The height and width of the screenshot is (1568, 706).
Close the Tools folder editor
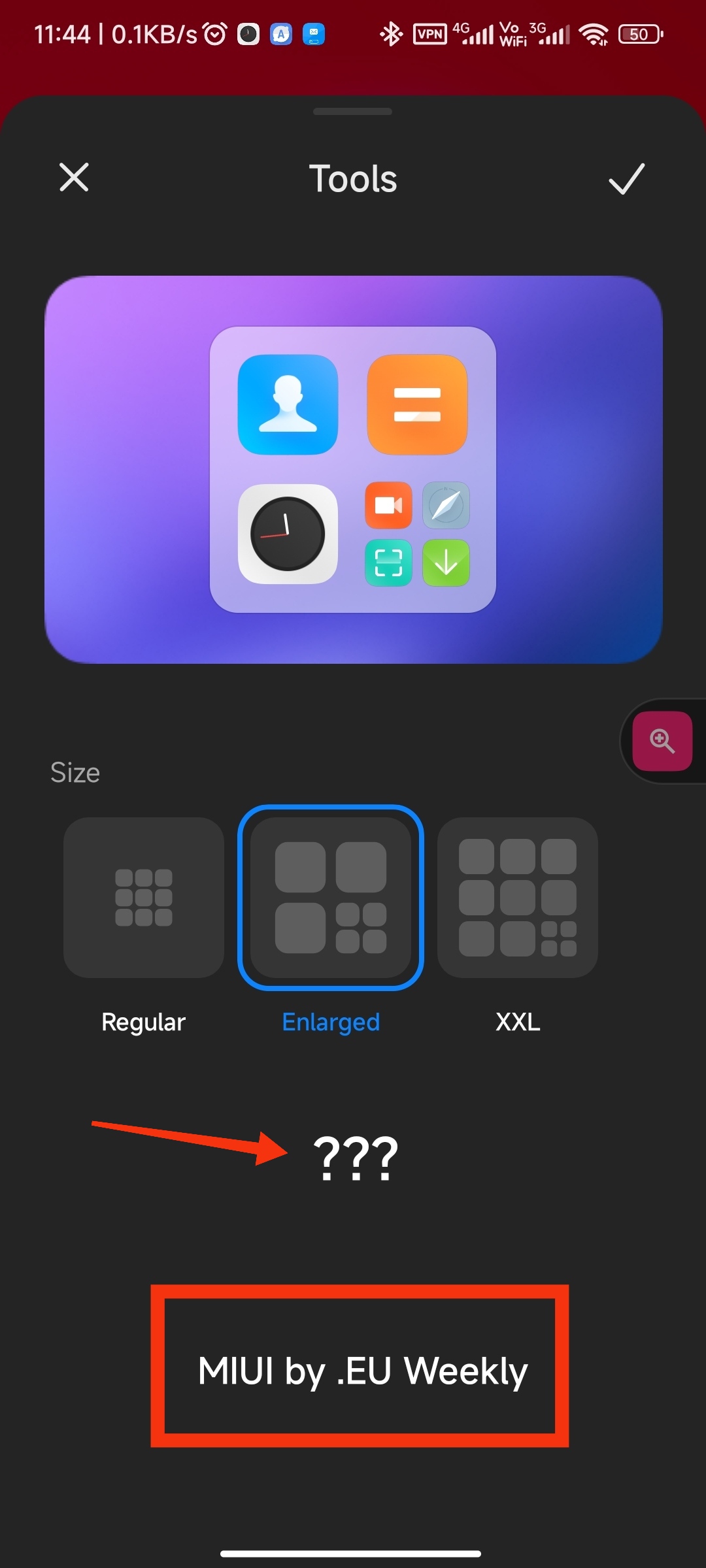pyautogui.click(x=74, y=178)
